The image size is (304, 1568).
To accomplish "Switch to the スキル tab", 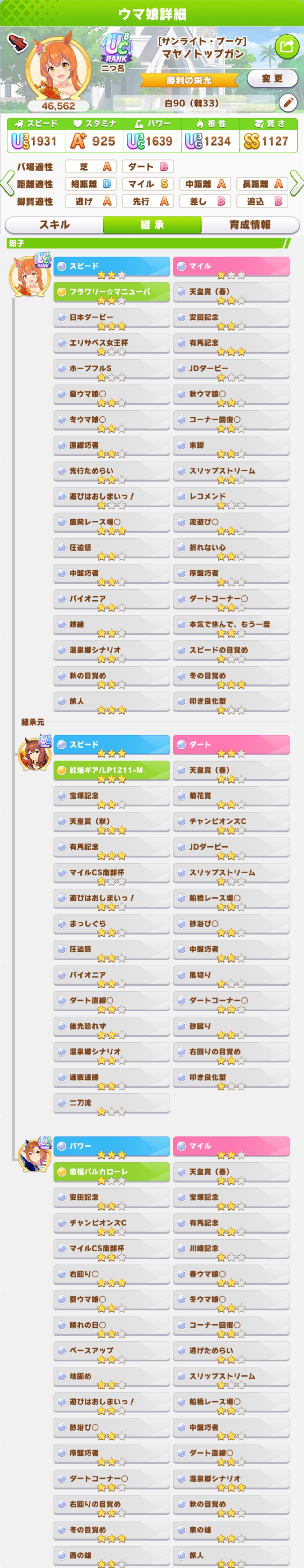I will click(54, 225).
